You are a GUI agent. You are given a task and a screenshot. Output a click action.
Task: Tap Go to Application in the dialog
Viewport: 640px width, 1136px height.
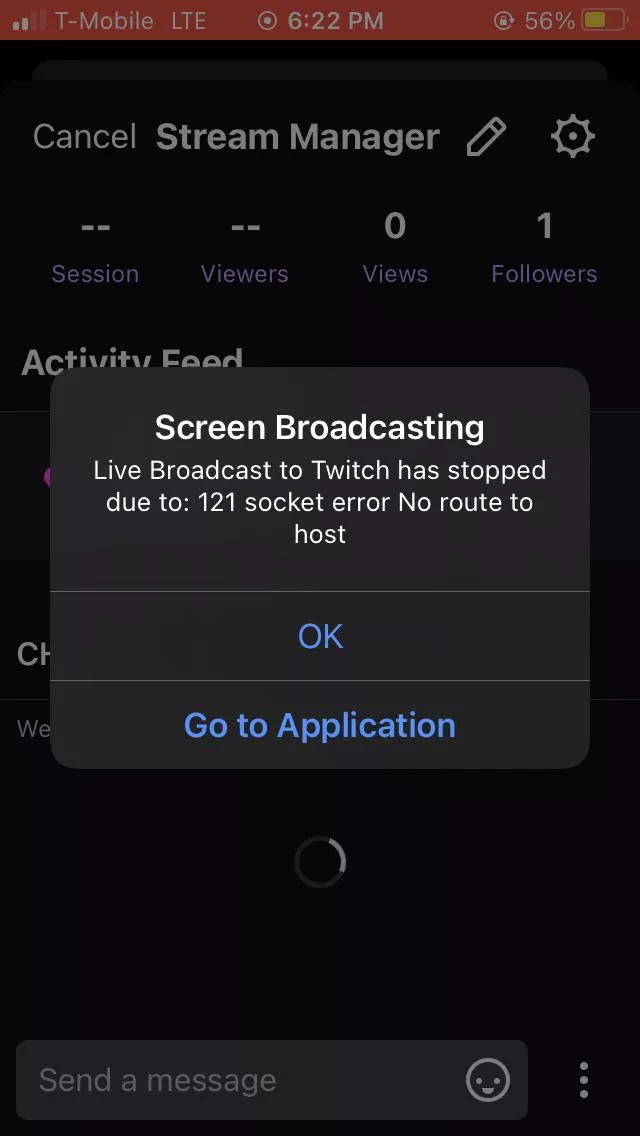pos(320,725)
